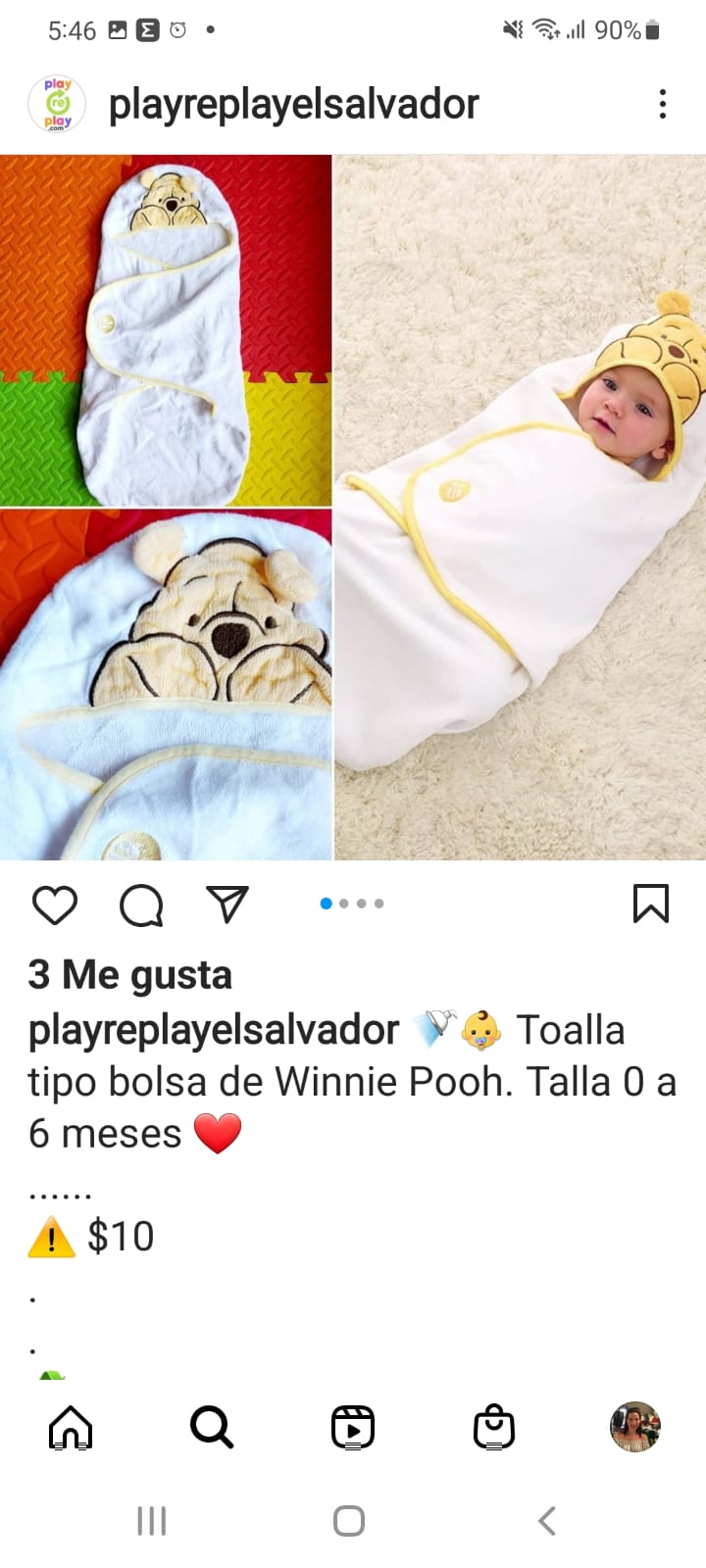Switch to the Search tab
The width and height of the screenshot is (706, 1568).
click(x=212, y=1427)
